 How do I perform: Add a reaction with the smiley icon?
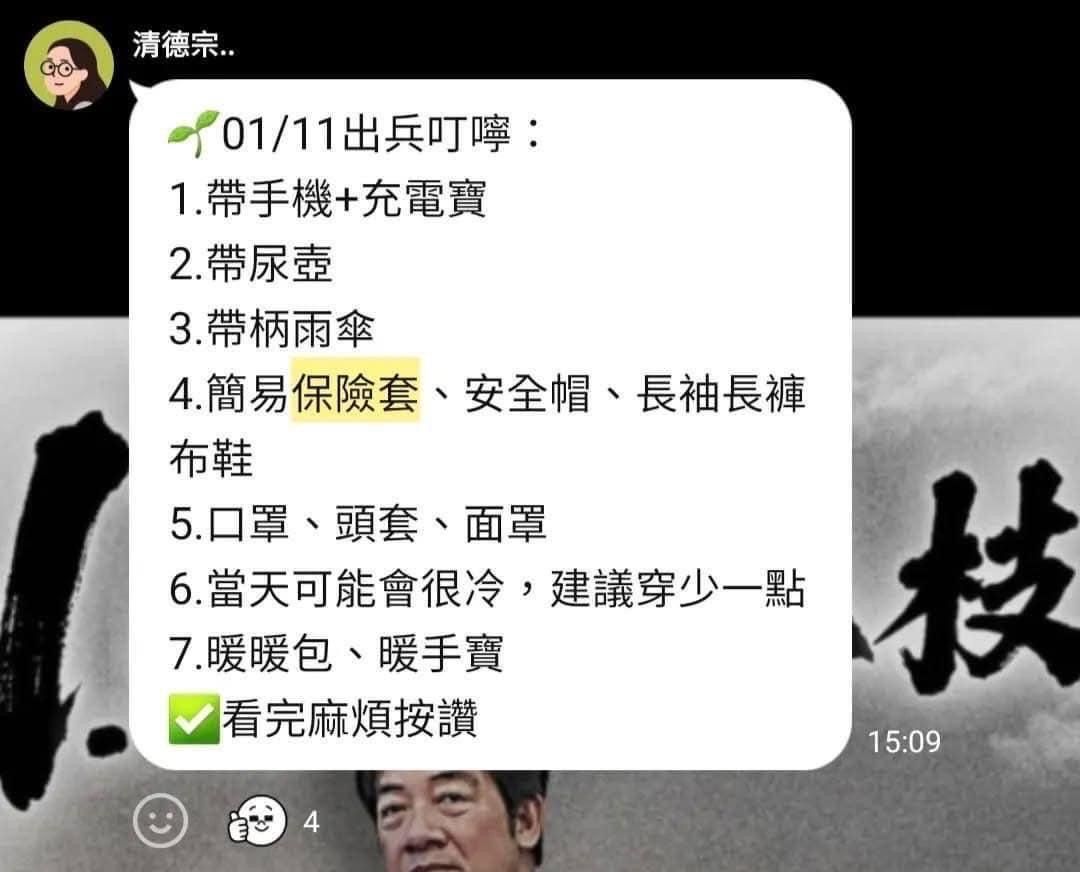coord(161,823)
